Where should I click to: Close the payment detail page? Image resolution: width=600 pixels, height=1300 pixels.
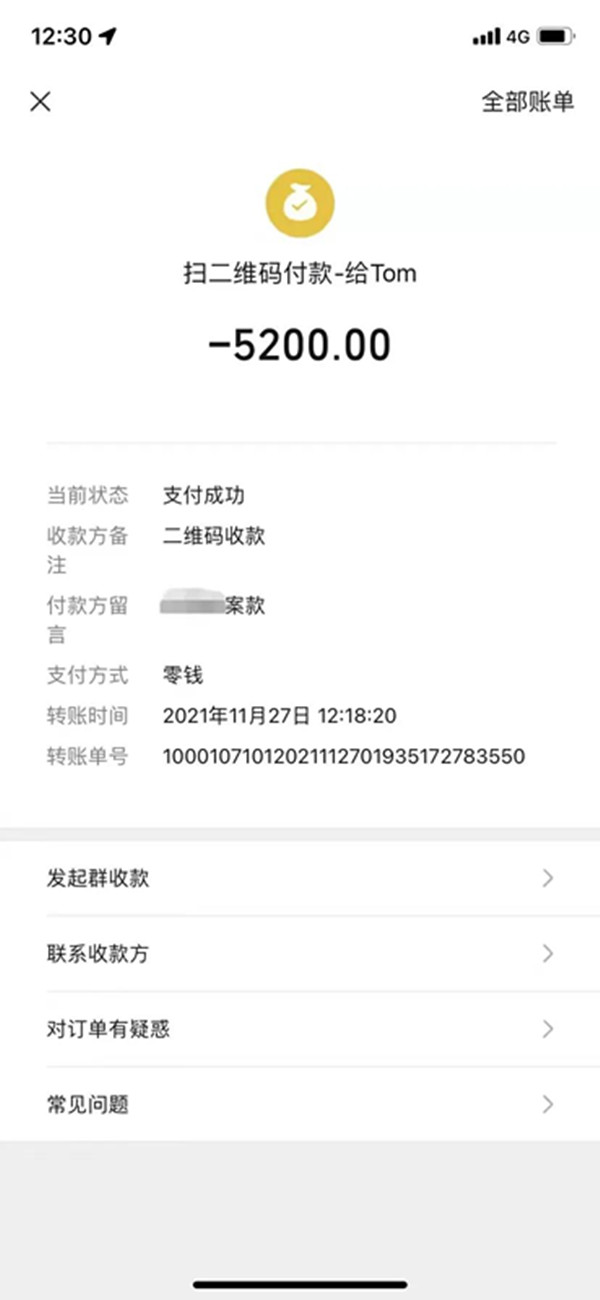click(x=40, y=101)
